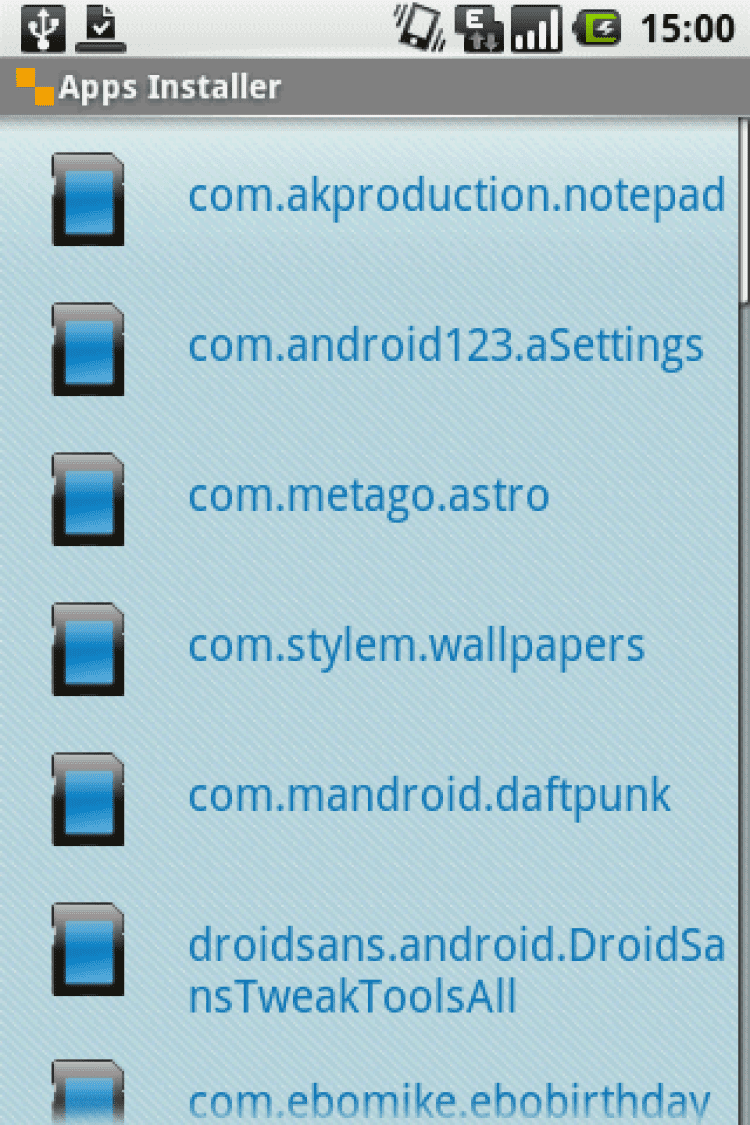Open droidsans.android.DroidSansTweakToolsAll entry

coord(455,970)
